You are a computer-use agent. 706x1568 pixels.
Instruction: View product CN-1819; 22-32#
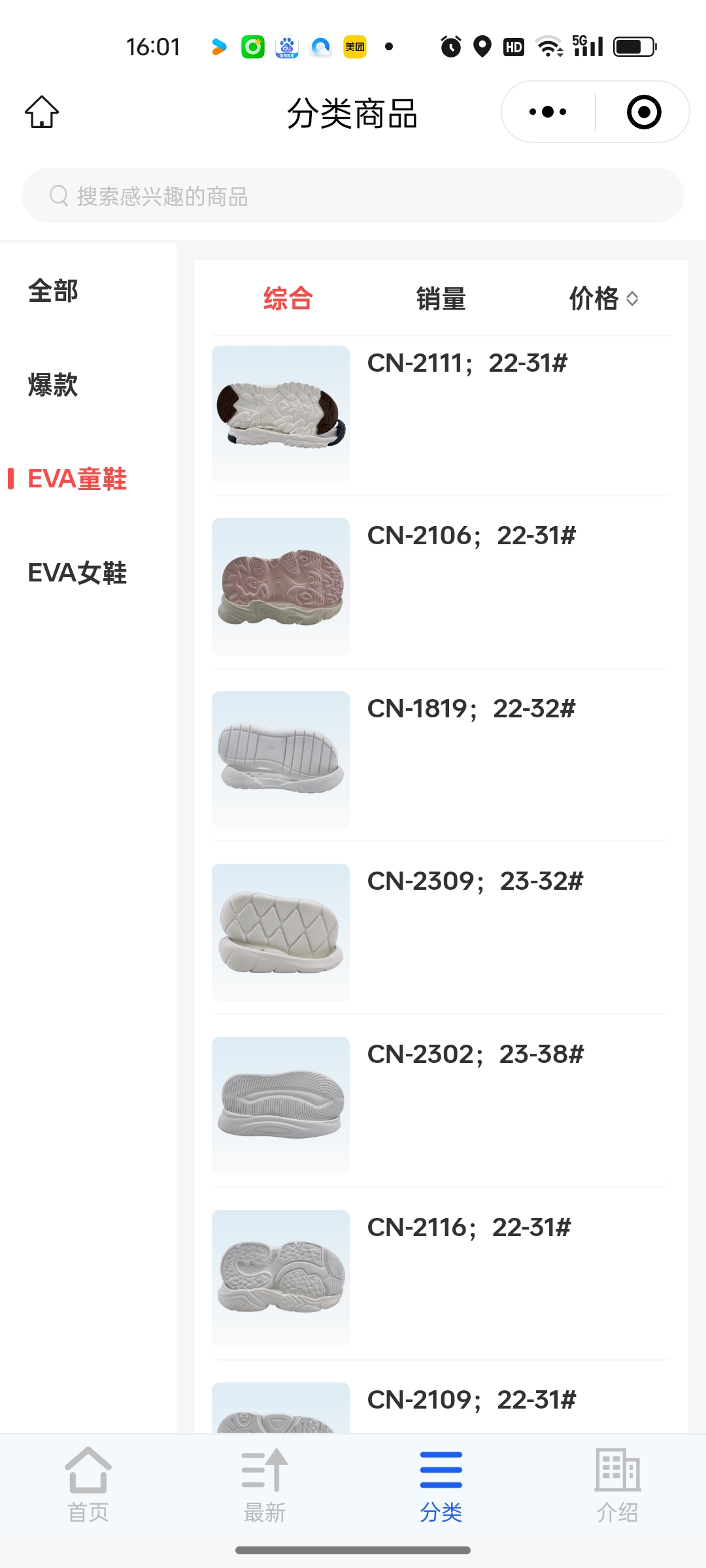(441, 760)
